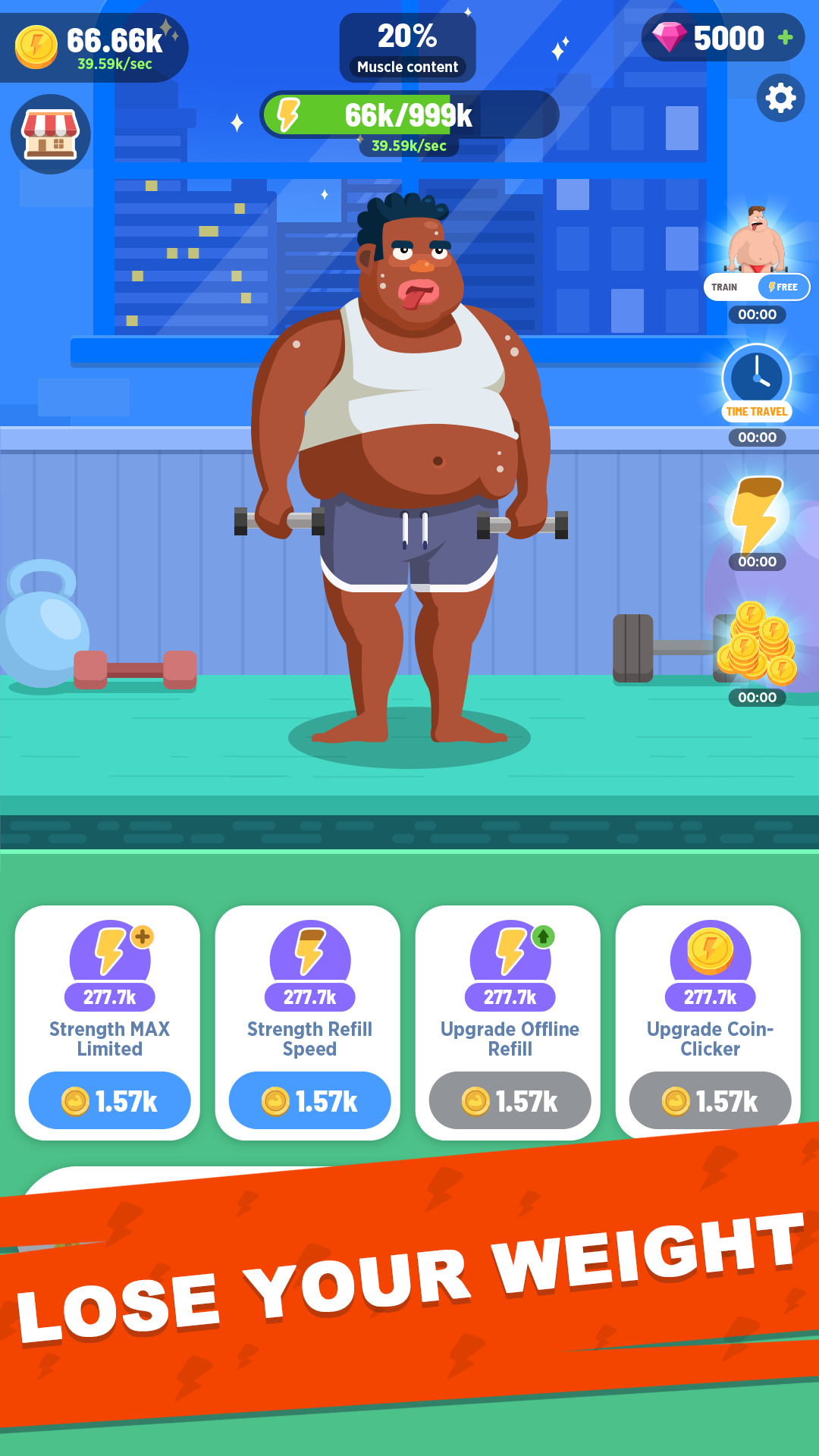The height and width of the screenshot is (1456, 819).
Task: Tap the free Train boost
Action: tap(783, 287)
